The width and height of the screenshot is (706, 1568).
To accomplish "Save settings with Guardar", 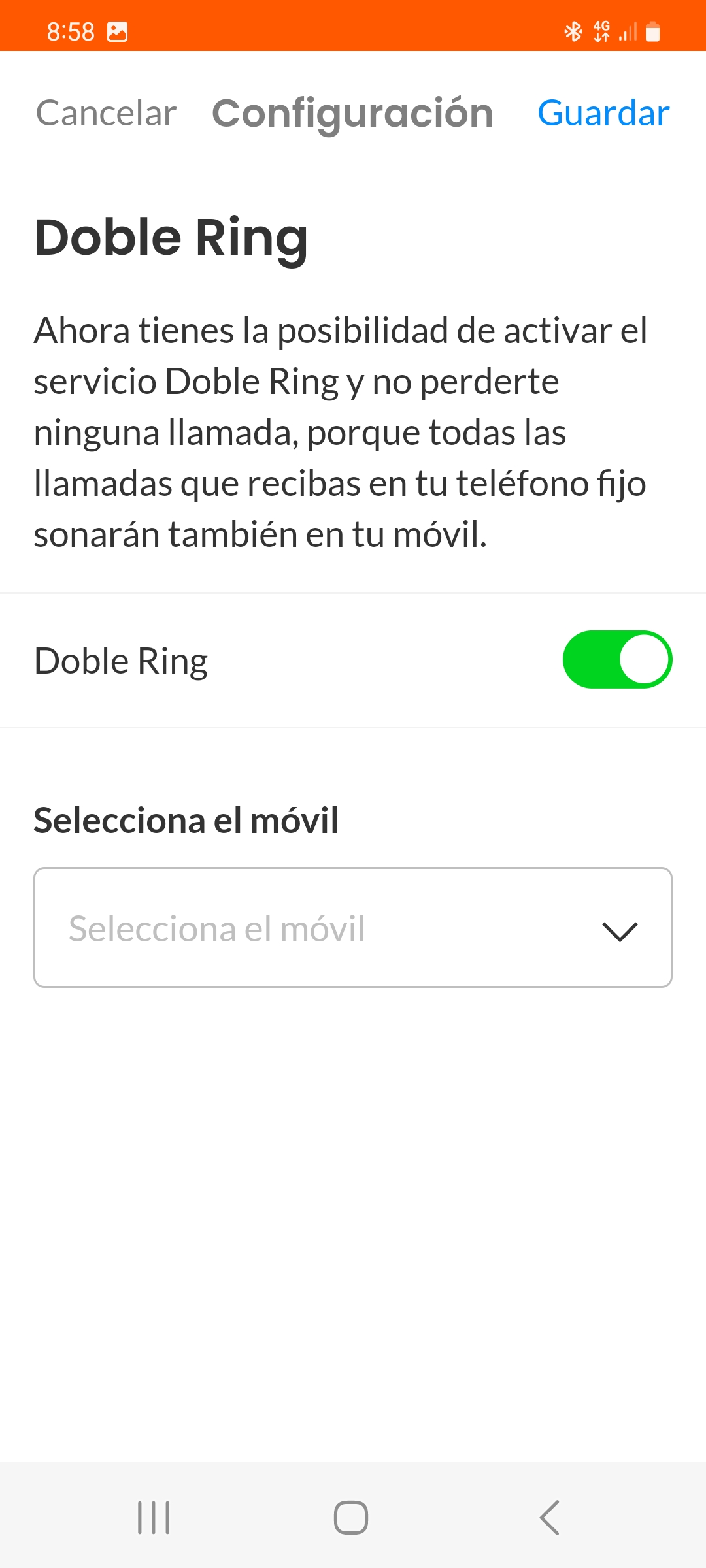I will coord(603,113).
